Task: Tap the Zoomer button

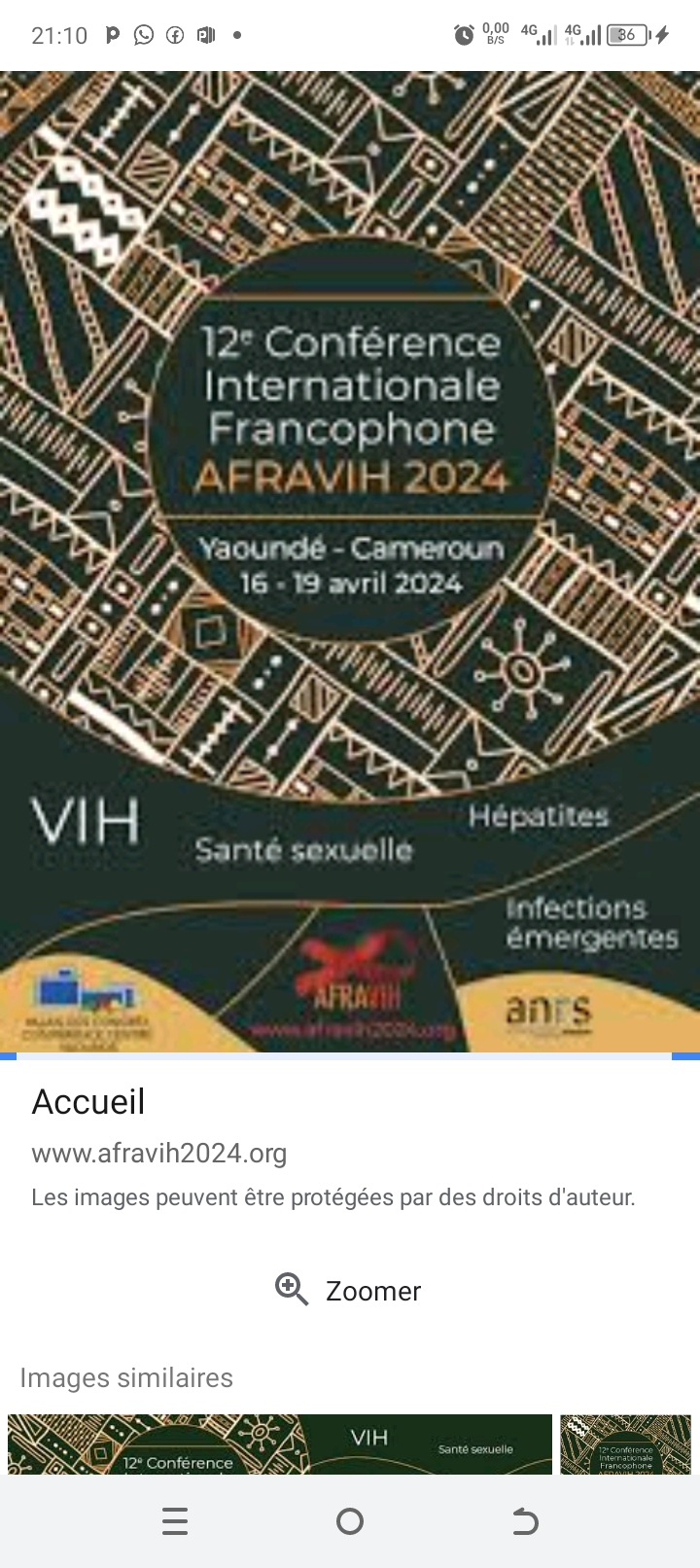Action: 349,1291
